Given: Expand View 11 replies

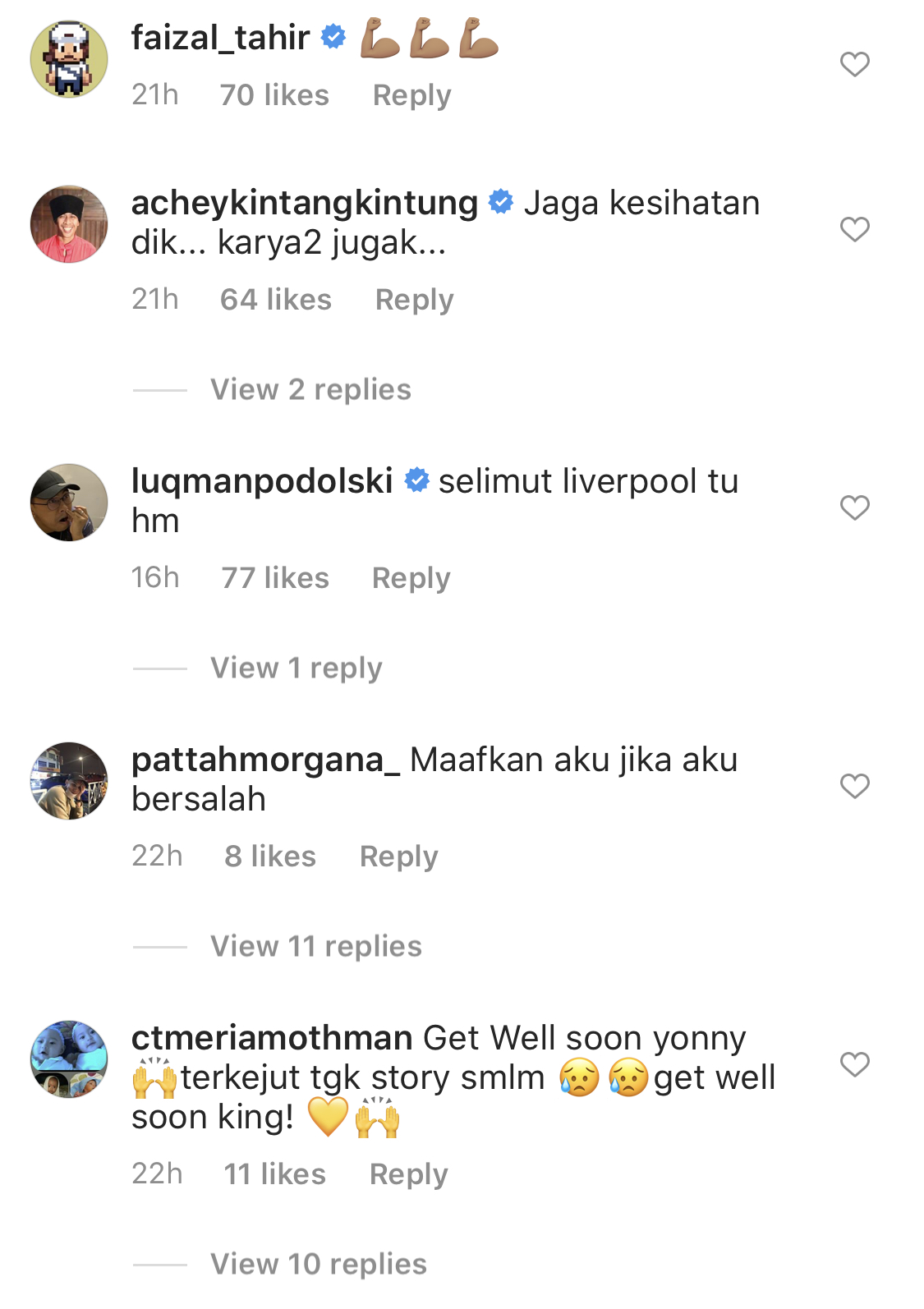Looking at the screenshot, I should click(315, 946).
